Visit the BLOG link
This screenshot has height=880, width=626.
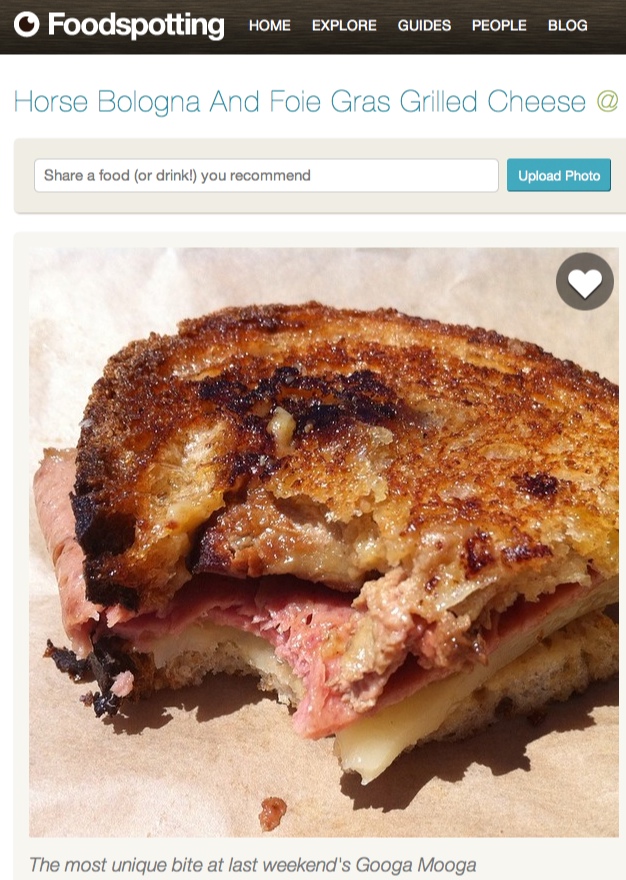click(x=568, y=26)
